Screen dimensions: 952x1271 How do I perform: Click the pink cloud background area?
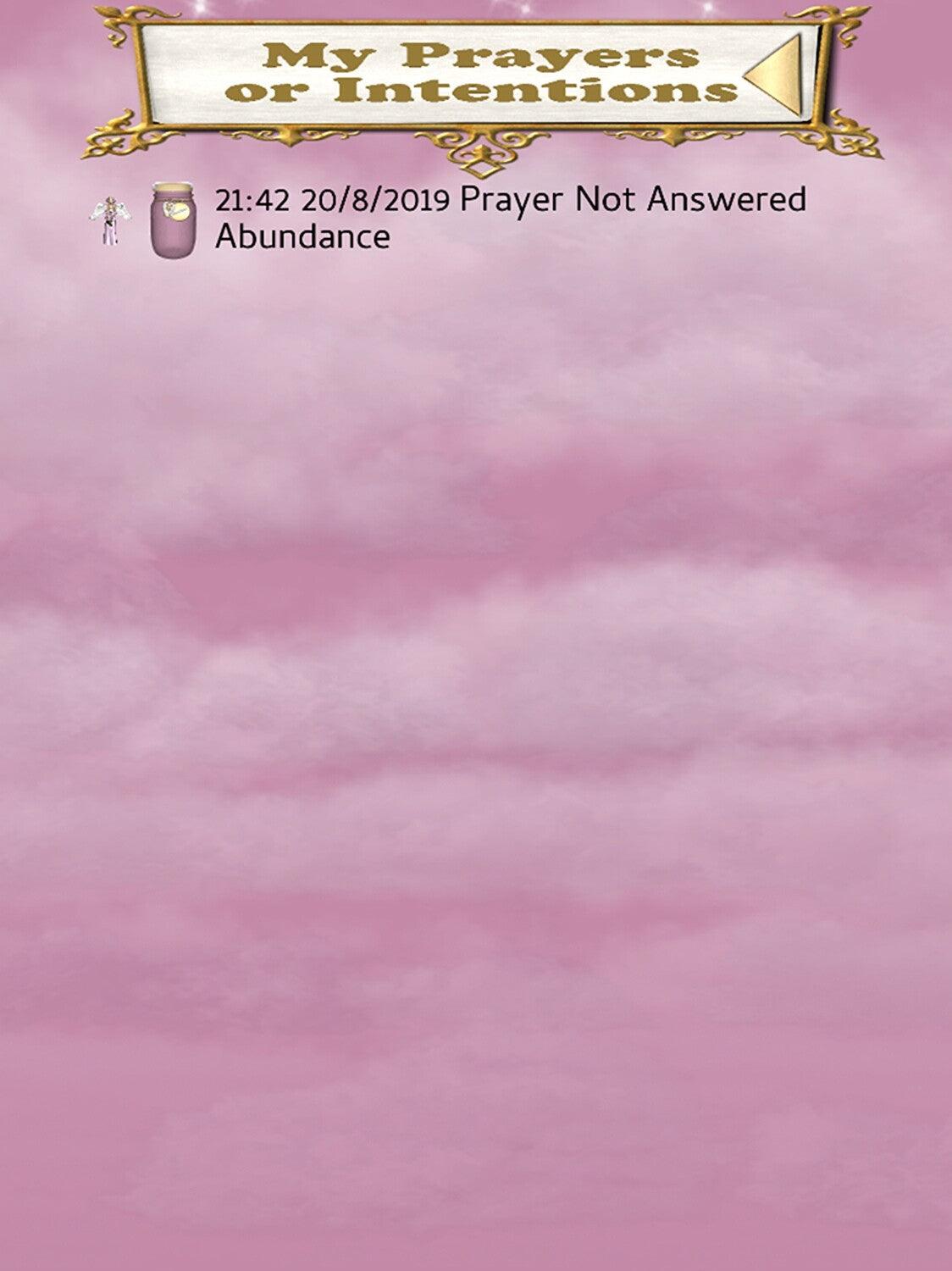[476, 678]
